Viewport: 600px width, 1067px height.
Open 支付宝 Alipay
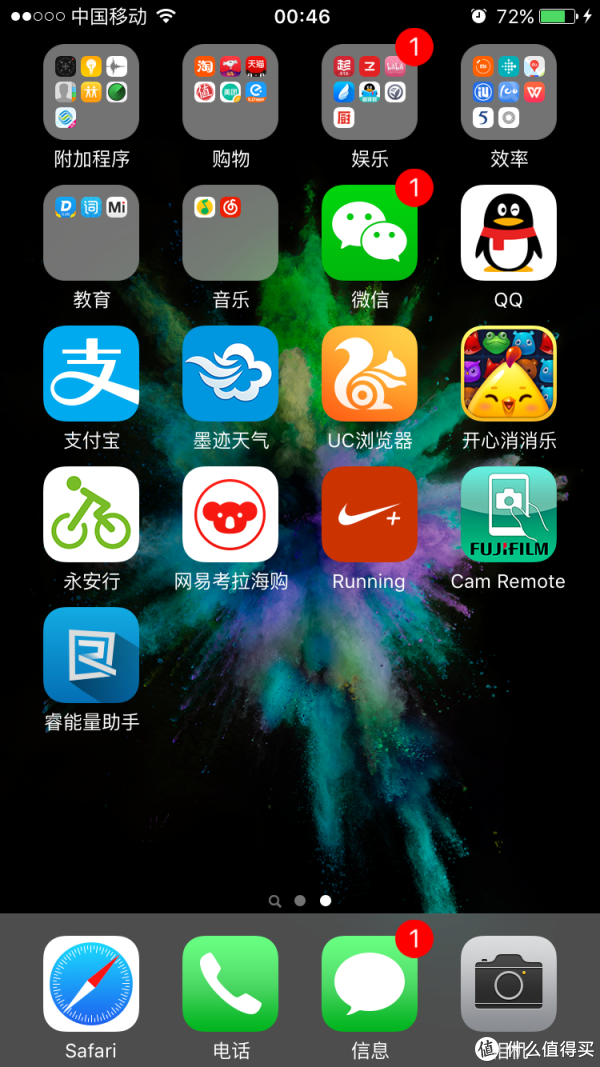[91, 373]
